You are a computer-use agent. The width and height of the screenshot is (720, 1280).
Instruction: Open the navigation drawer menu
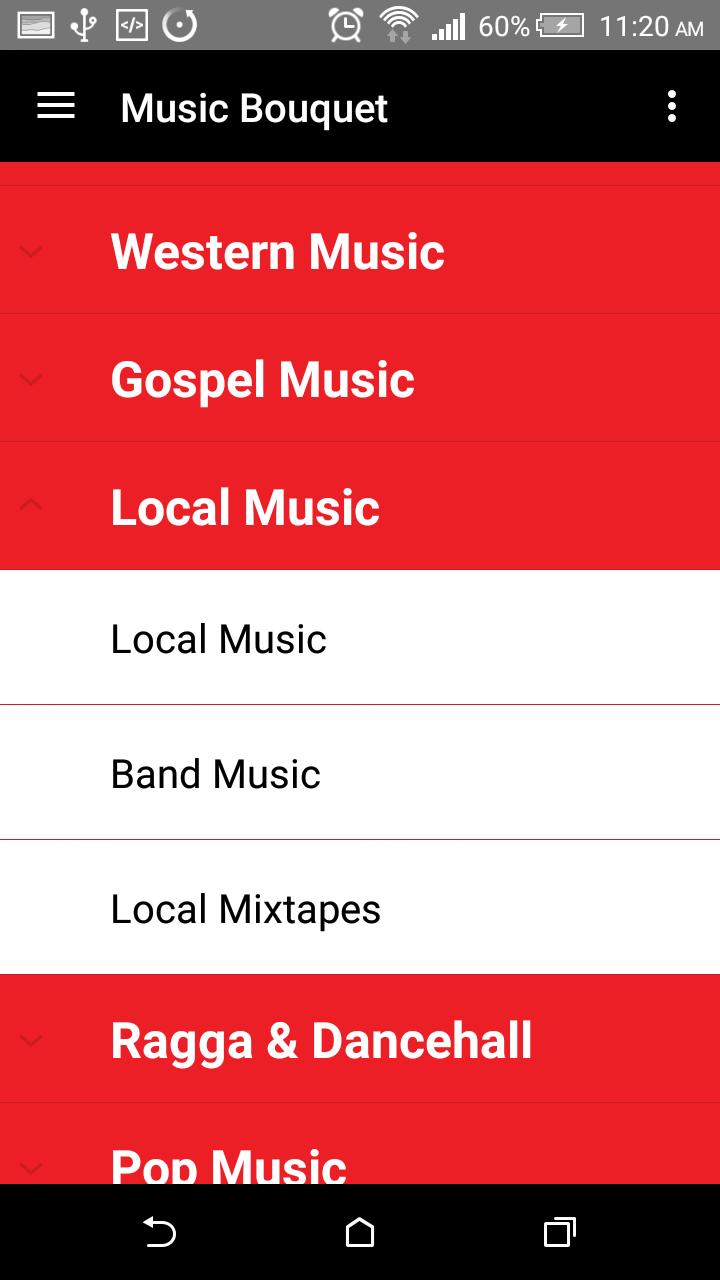click(56, 107)
